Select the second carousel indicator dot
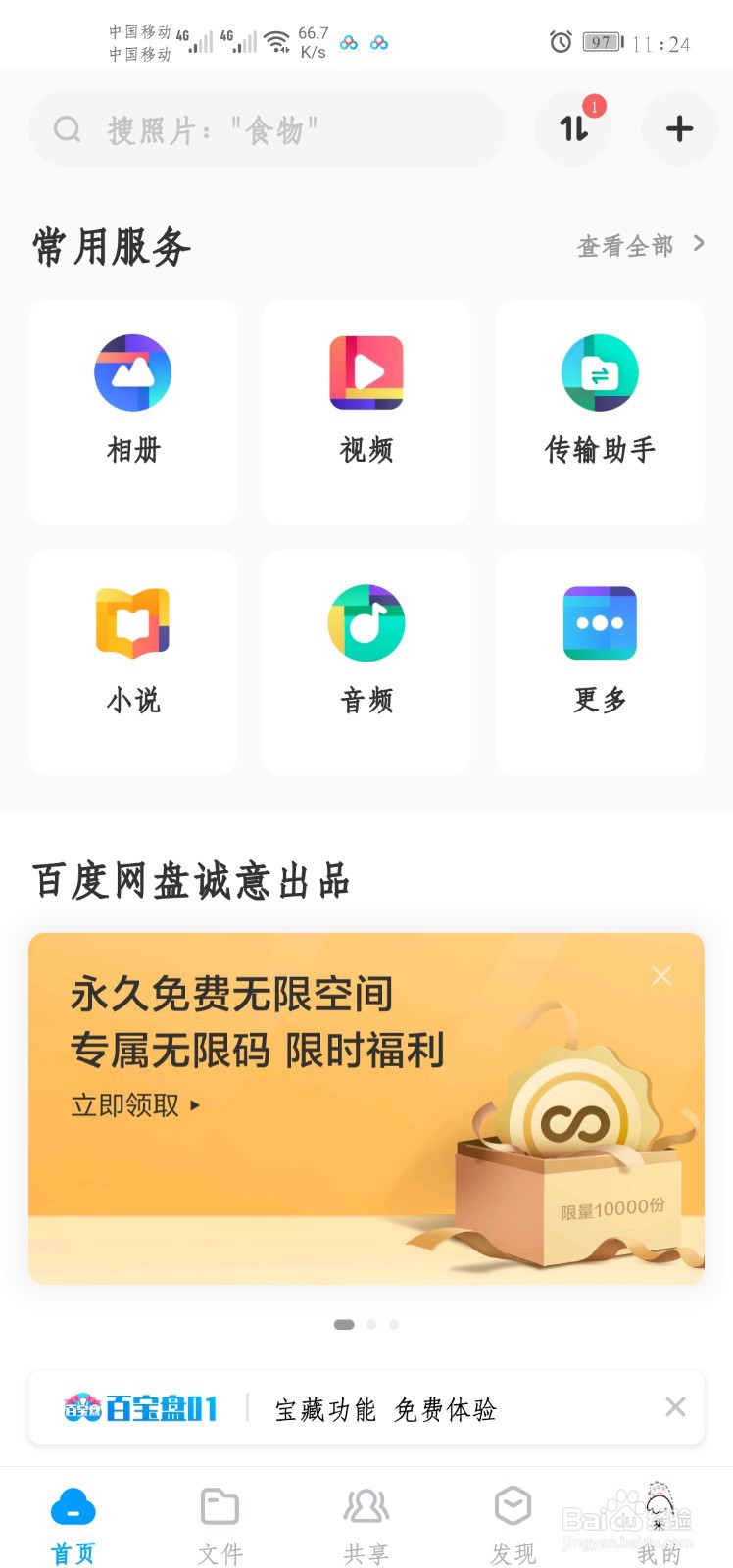This screenshot has height=1568, width=733. (x=370, y=1324)
